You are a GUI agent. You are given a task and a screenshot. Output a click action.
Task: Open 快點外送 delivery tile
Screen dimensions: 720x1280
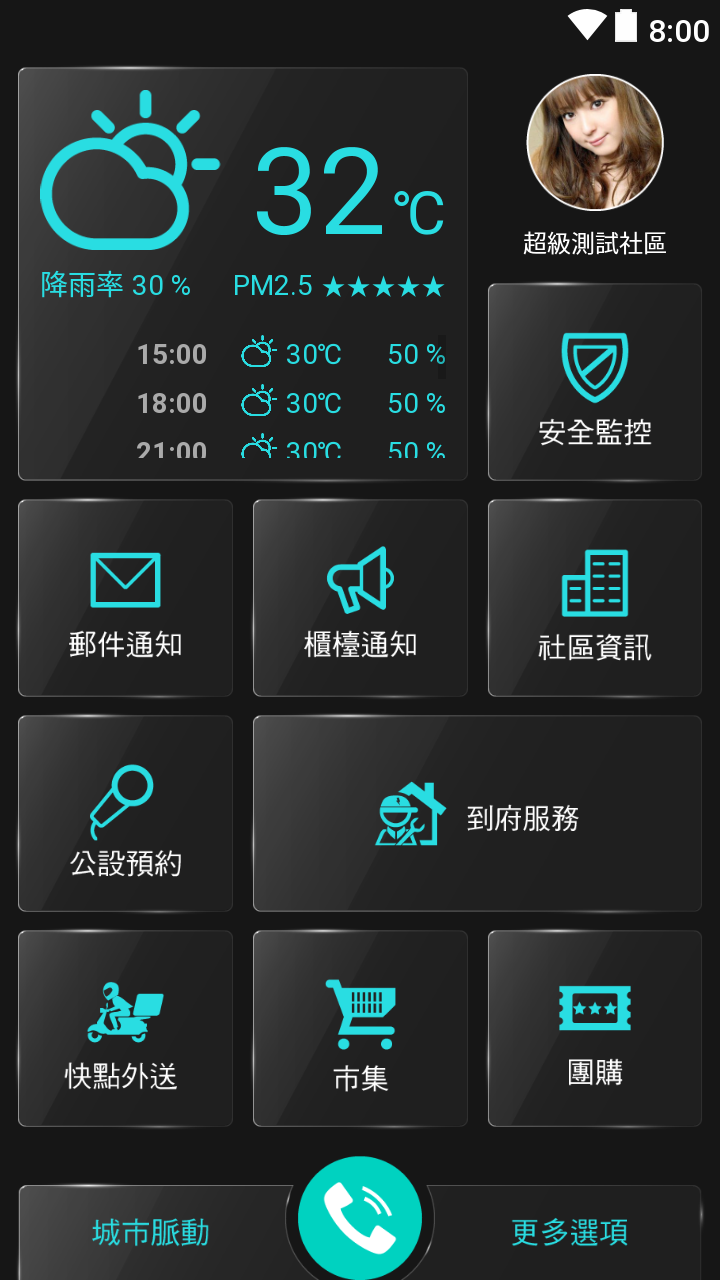point(125,1029)
